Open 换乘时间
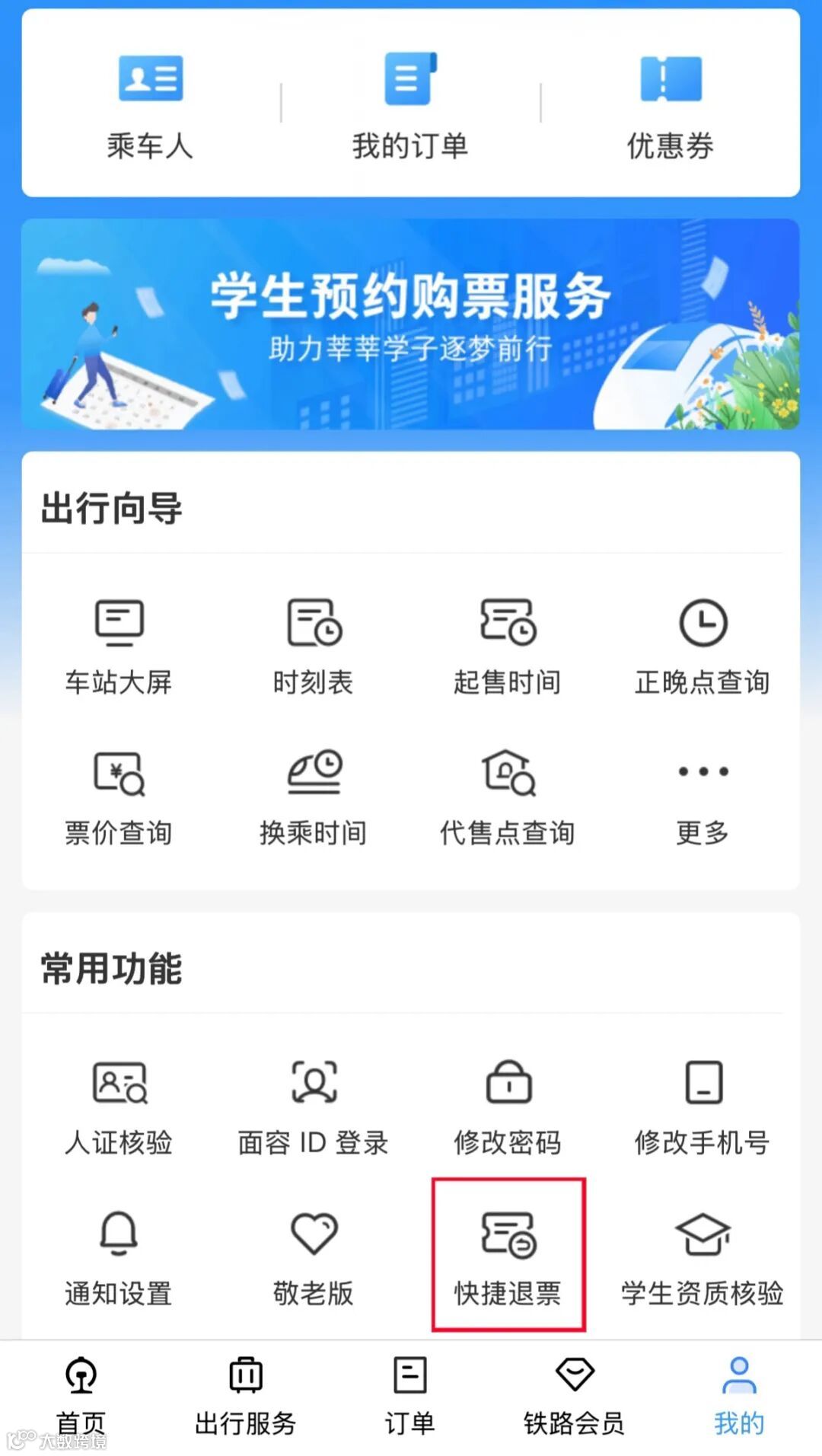Viewport: 822px width, 1456px height. (314, 798)
